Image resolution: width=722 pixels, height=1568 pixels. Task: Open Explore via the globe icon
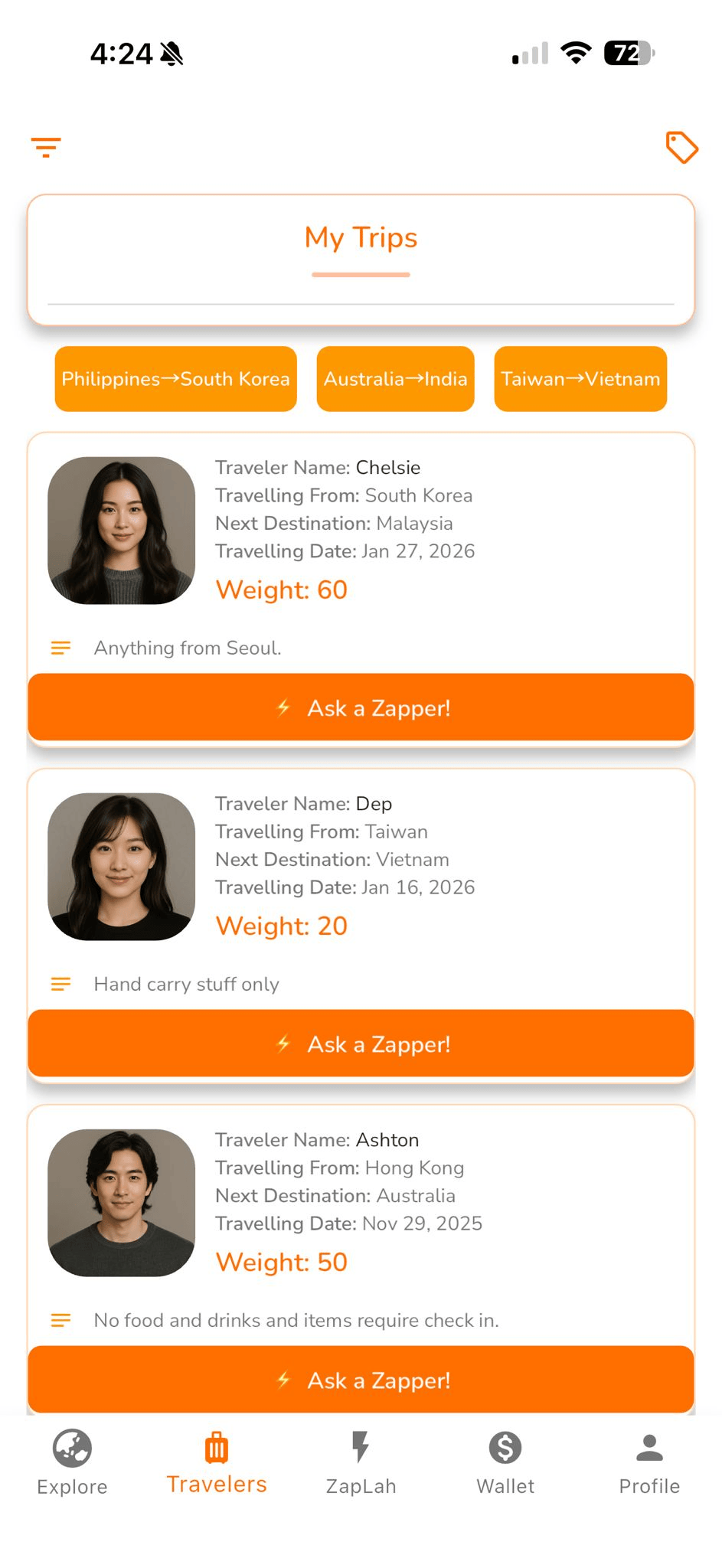[72, 1449]
